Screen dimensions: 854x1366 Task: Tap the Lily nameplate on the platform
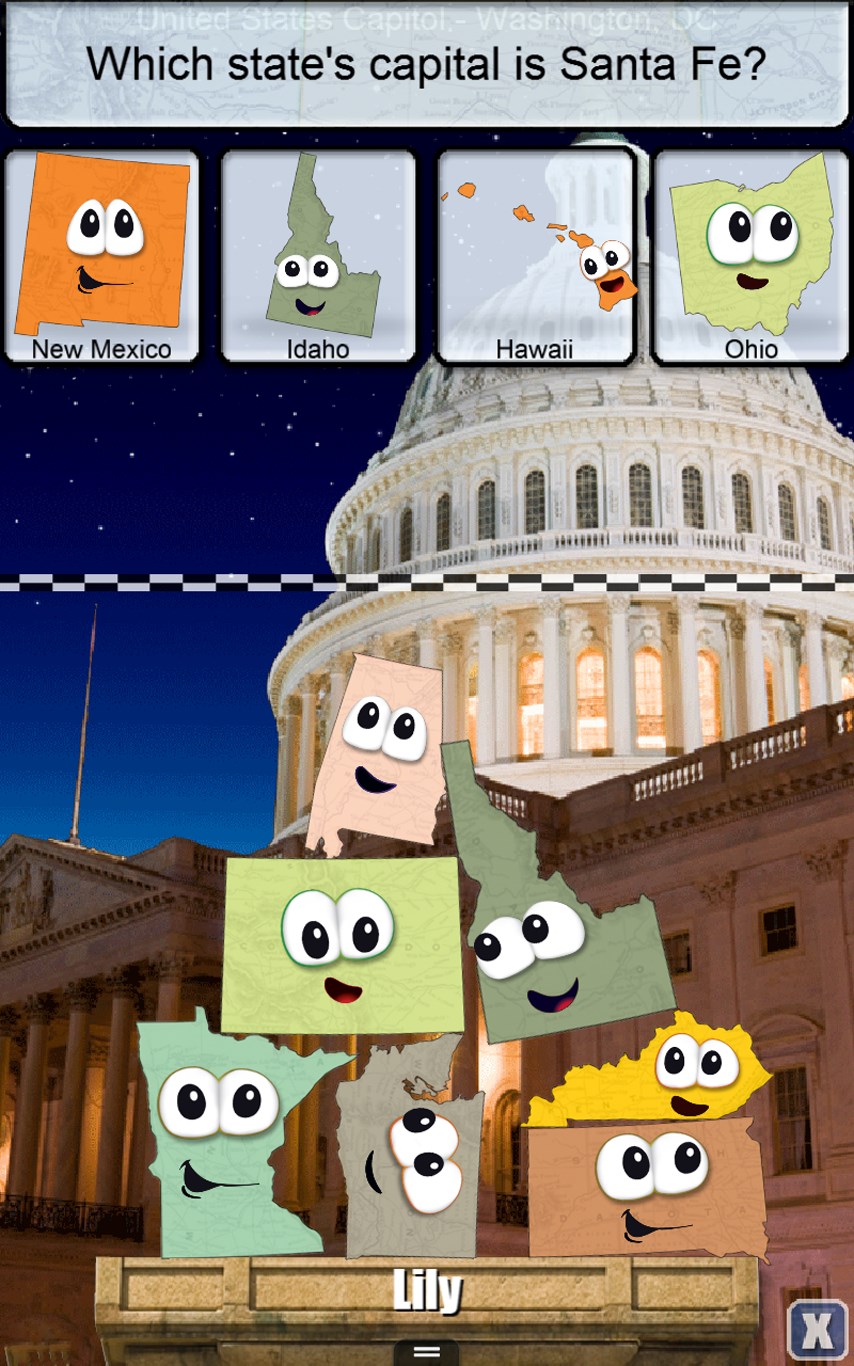[427, 1290]
